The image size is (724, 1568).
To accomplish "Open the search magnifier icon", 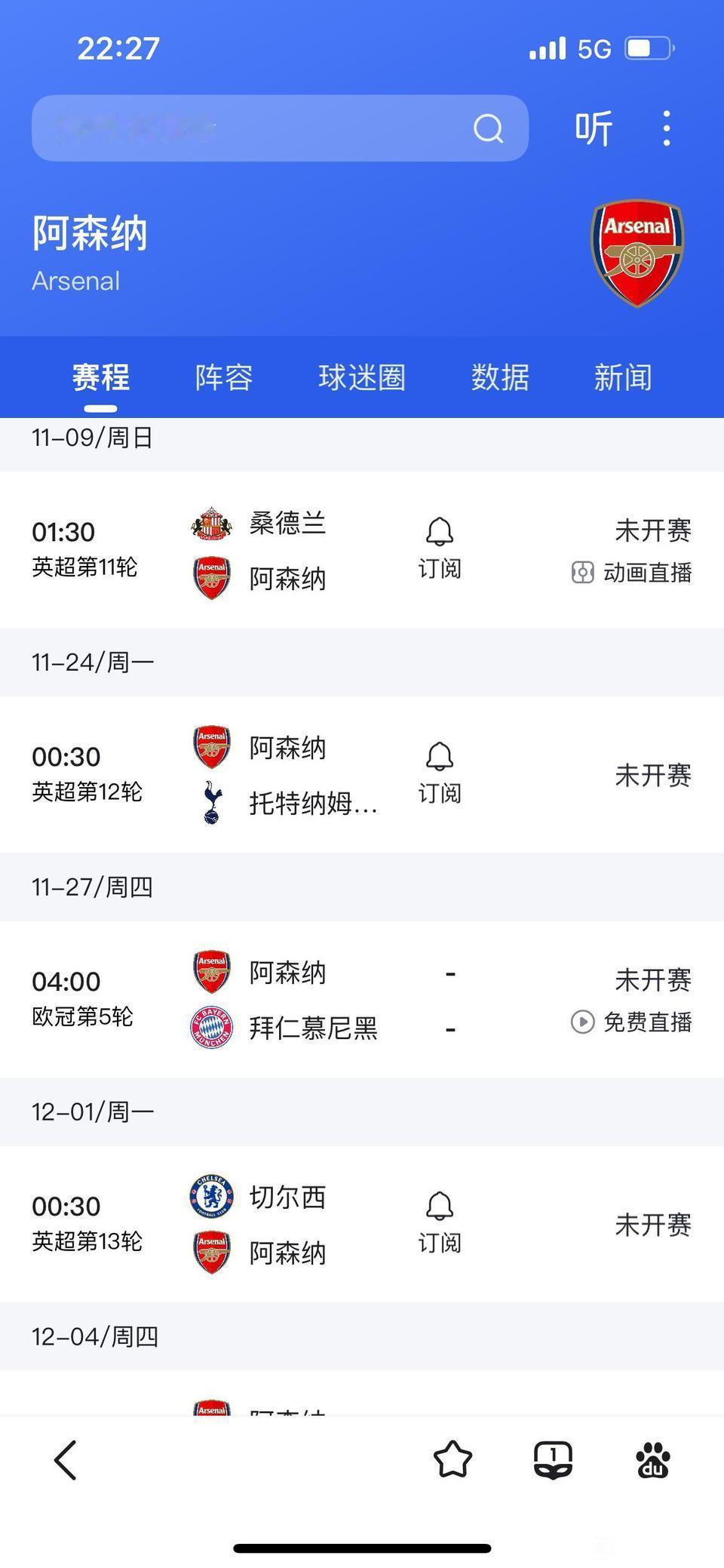I will 489,127.
